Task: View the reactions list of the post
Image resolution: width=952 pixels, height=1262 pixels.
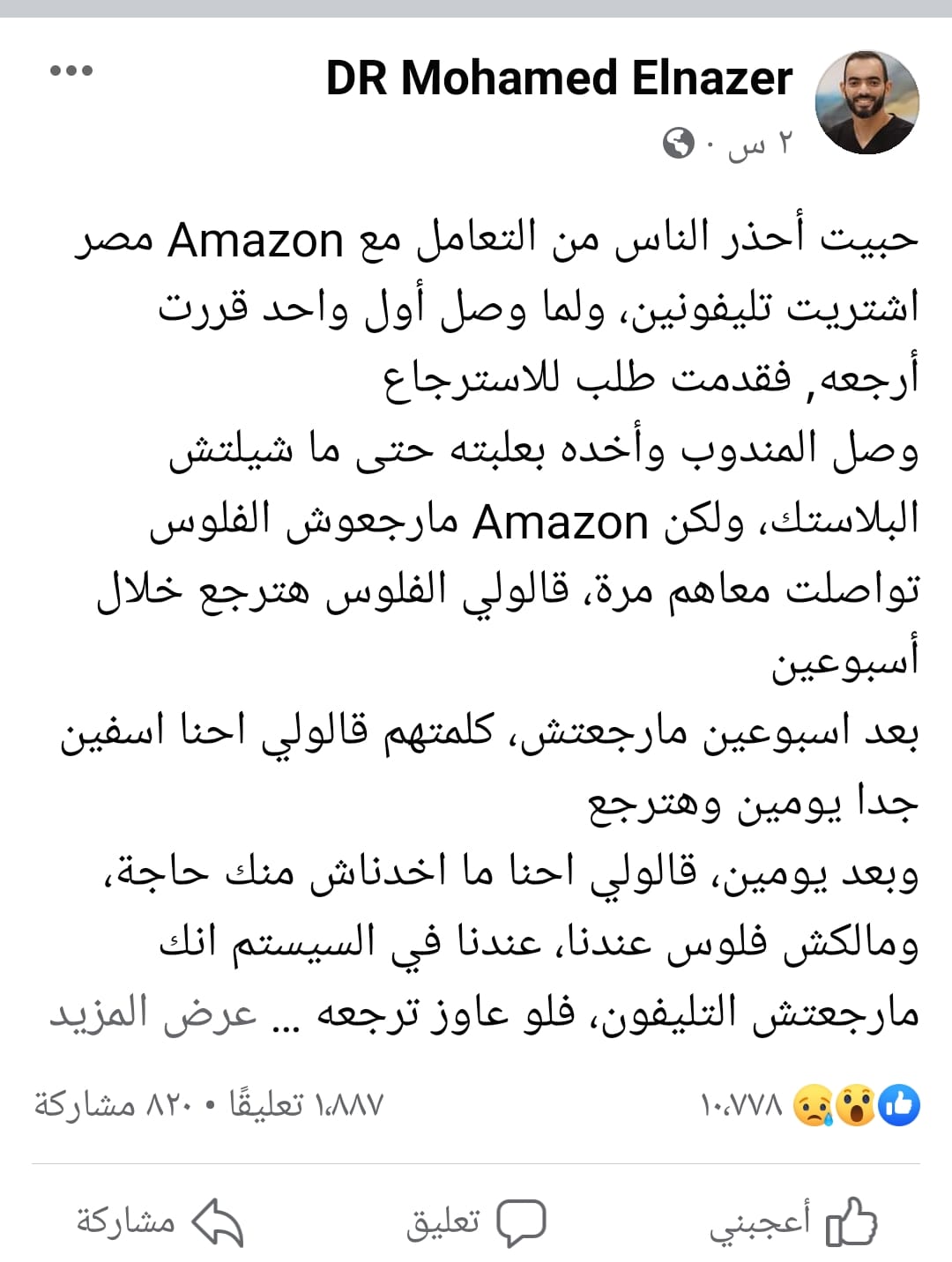Action: [811, 1104]
